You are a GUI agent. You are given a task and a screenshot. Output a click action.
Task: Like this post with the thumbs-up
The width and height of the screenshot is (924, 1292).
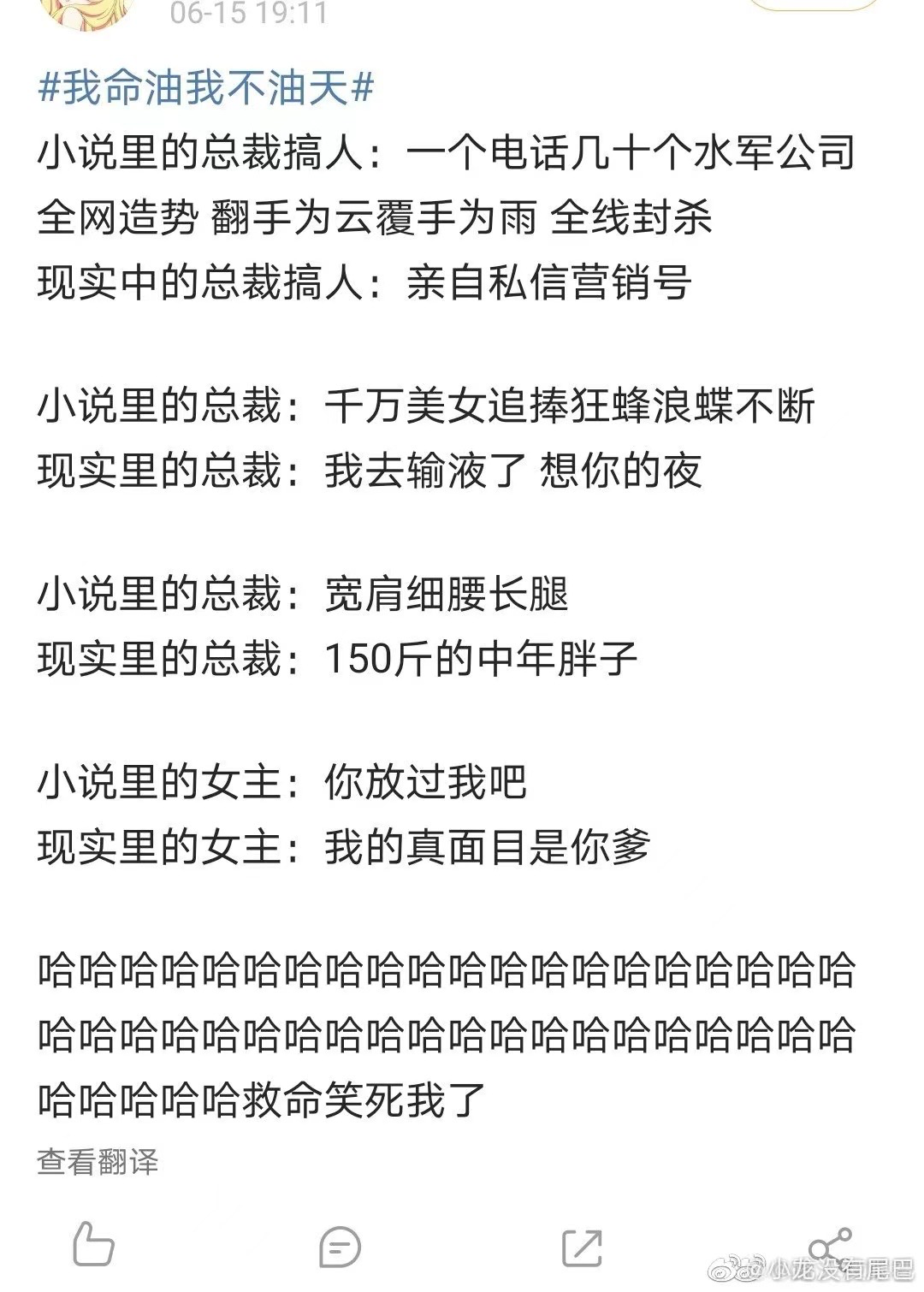click(93, 1246)
